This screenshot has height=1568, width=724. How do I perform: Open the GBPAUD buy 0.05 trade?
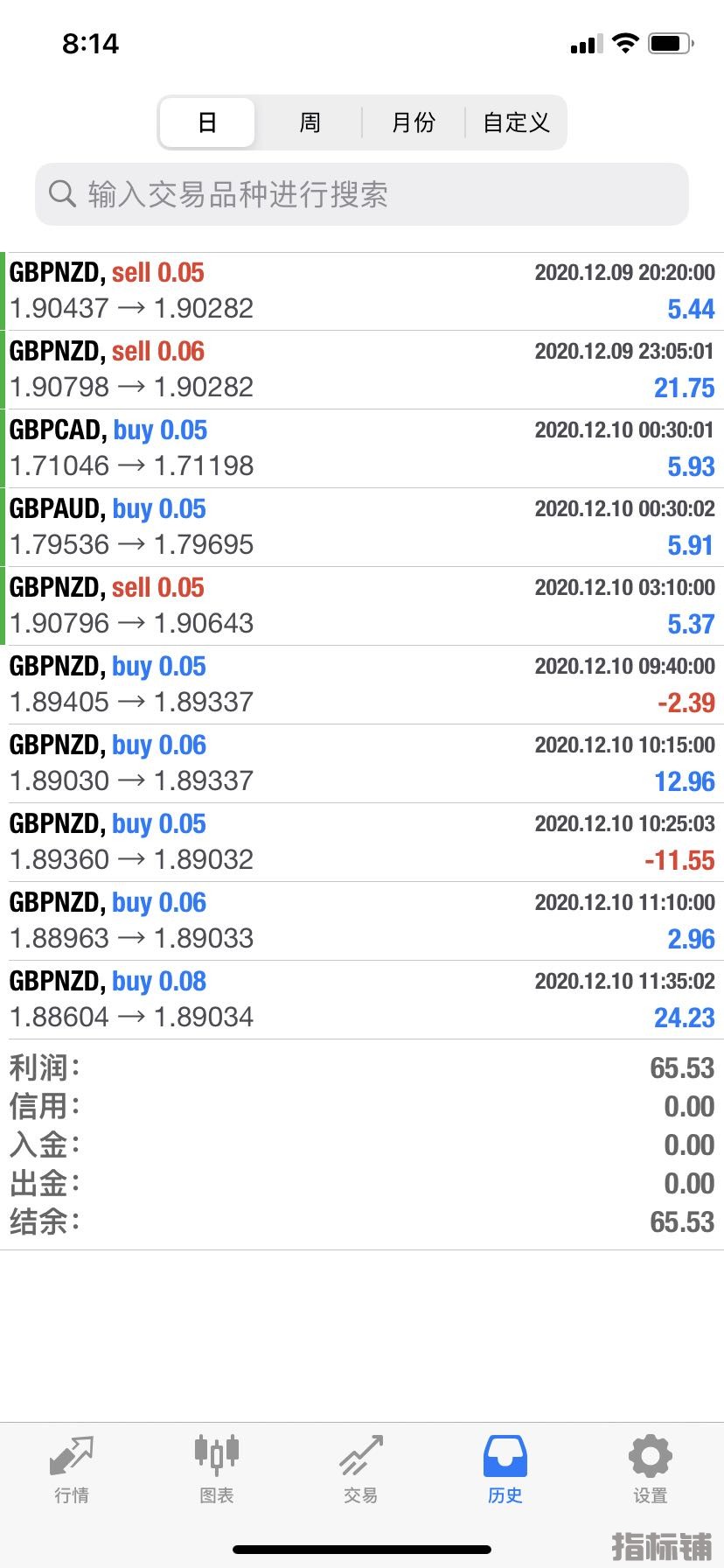tap(362, 527)
